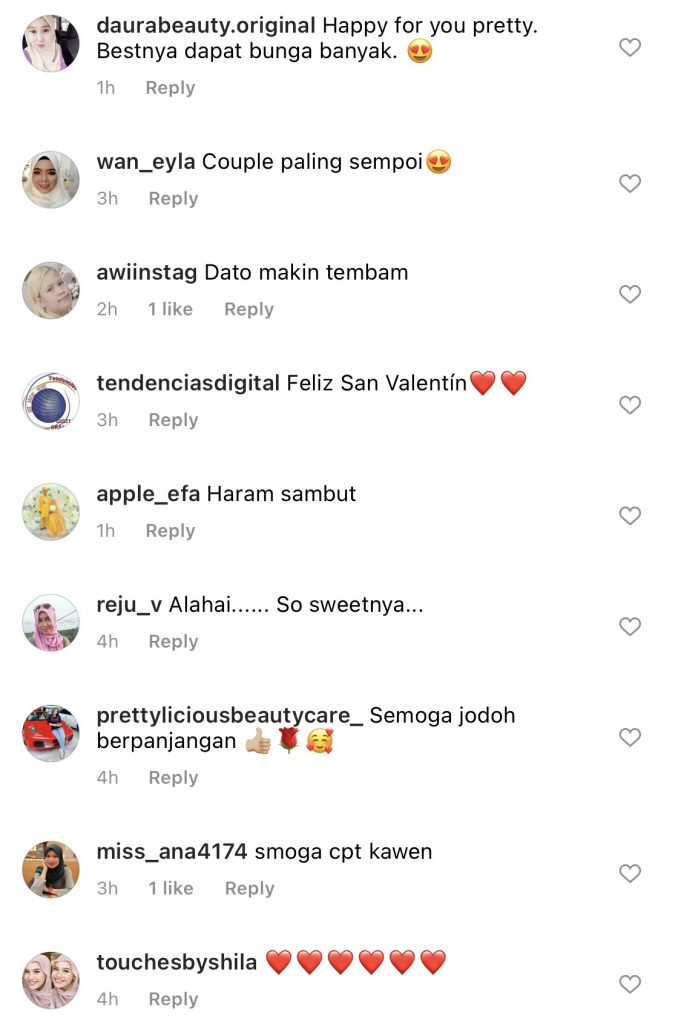
Task: Reply to touchesbyshila's comment
Action: coord(173,999)
